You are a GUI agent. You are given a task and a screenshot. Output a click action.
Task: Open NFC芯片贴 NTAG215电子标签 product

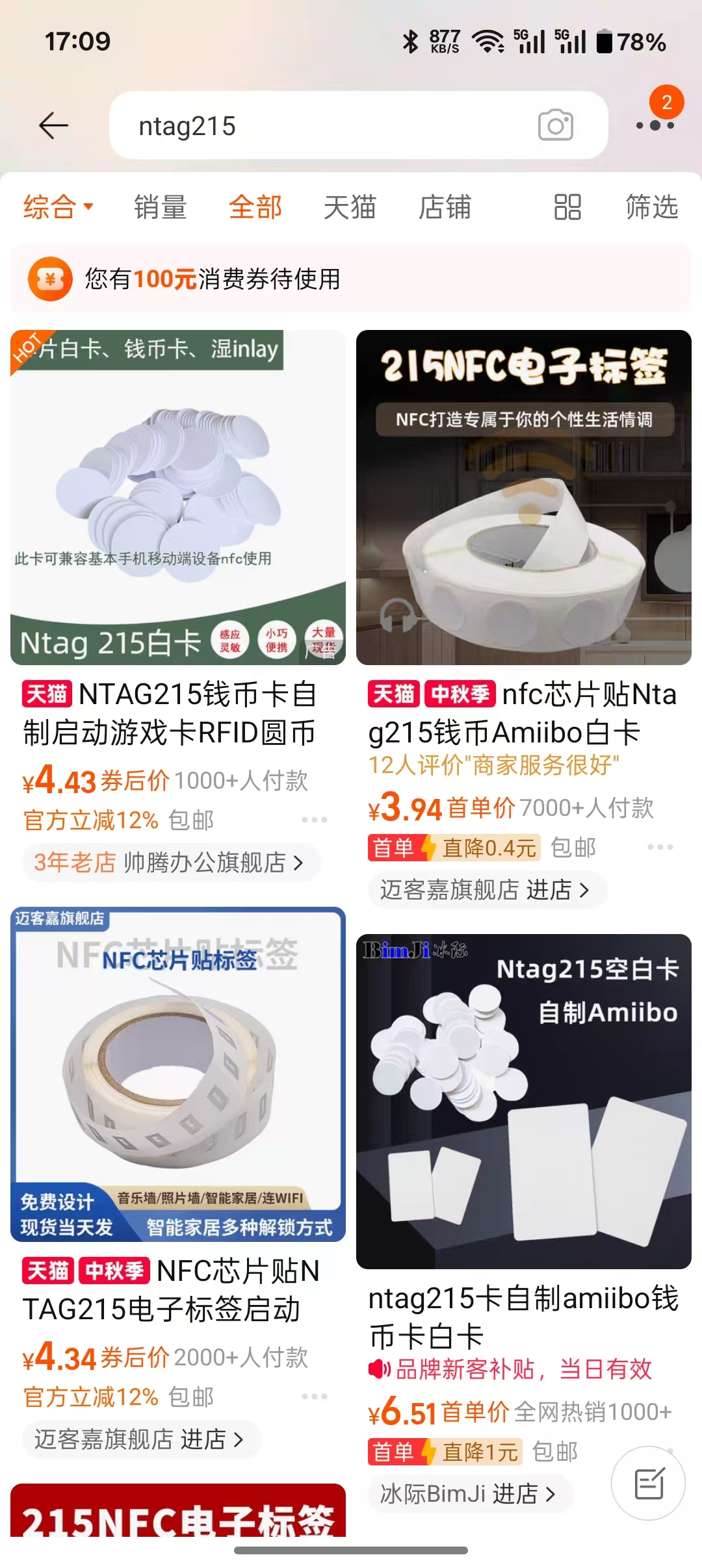pyautogui.click(x=177, y=1074)
